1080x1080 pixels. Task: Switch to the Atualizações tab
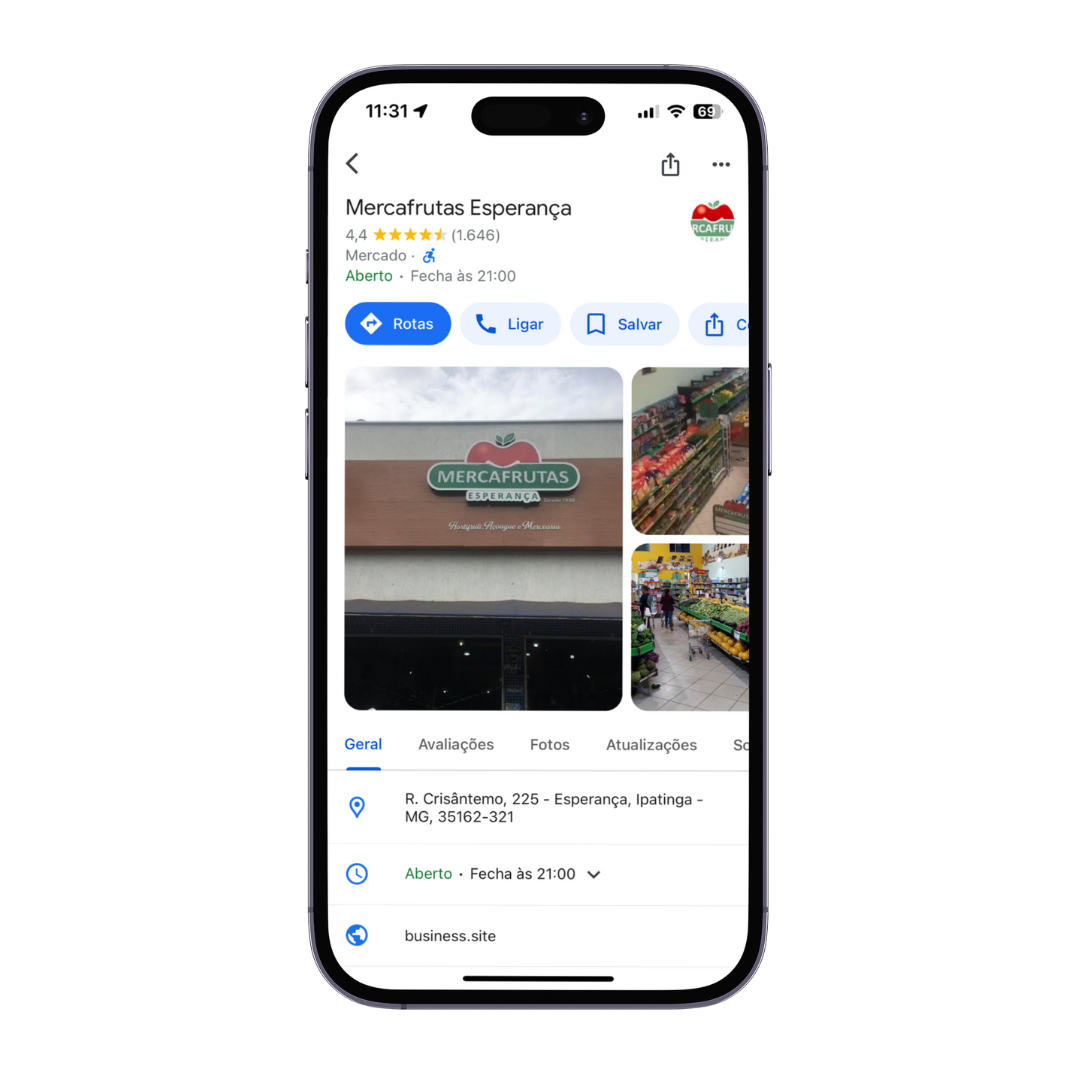tap(651, 745)
